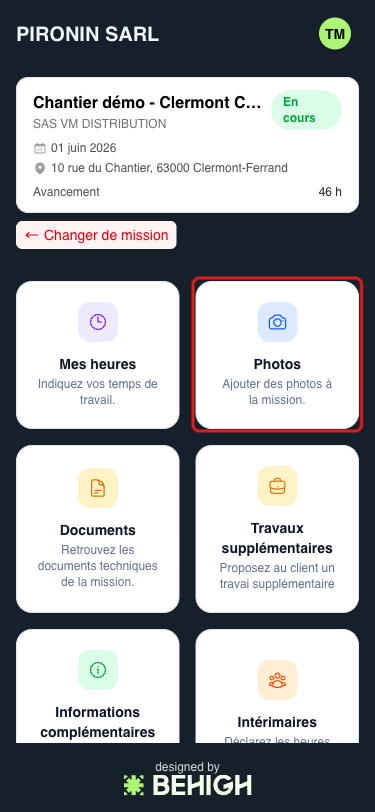Image resolution: width=375 pixels, height=812 pixels.
Task: Open the Mes heures tile
Action: point(98,355)
